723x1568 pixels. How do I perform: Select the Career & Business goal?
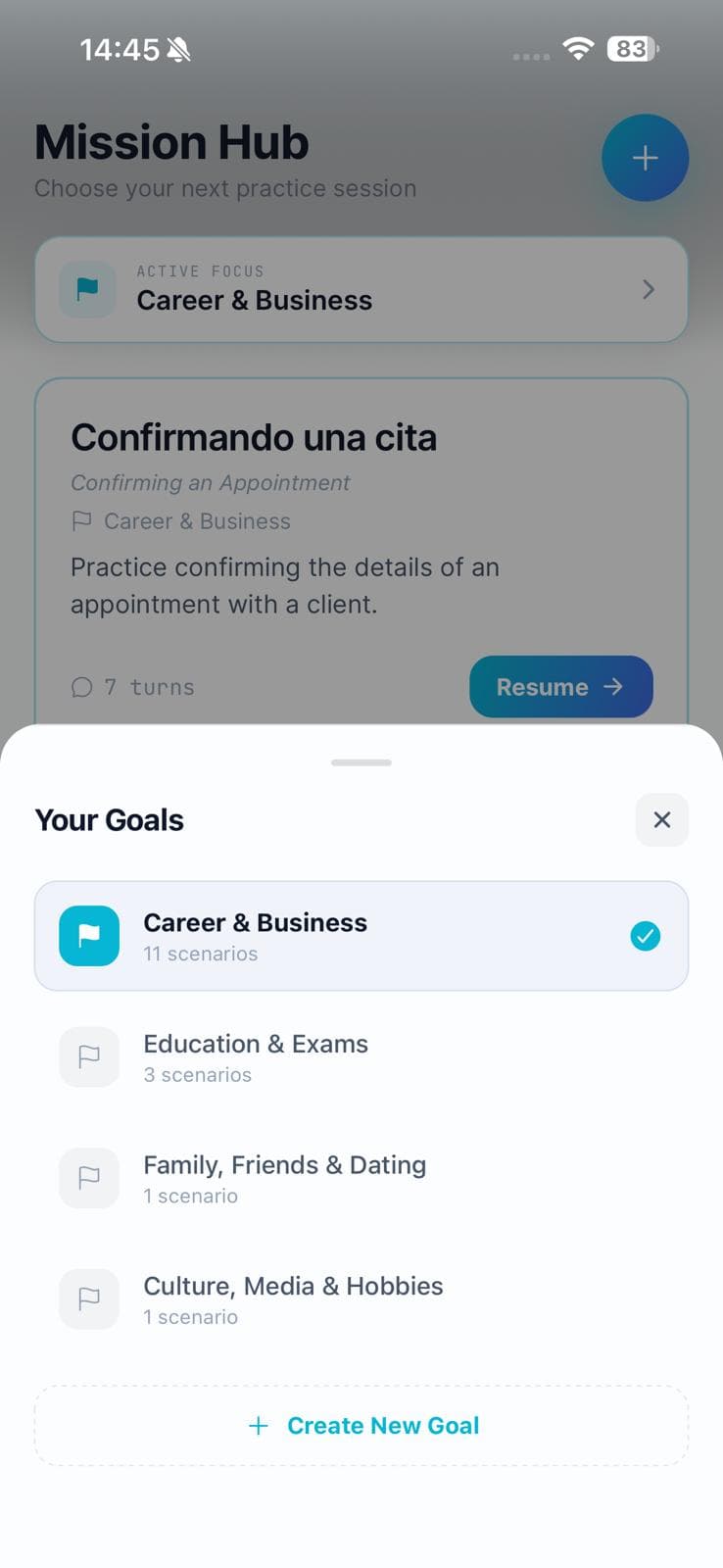point(361,936)
